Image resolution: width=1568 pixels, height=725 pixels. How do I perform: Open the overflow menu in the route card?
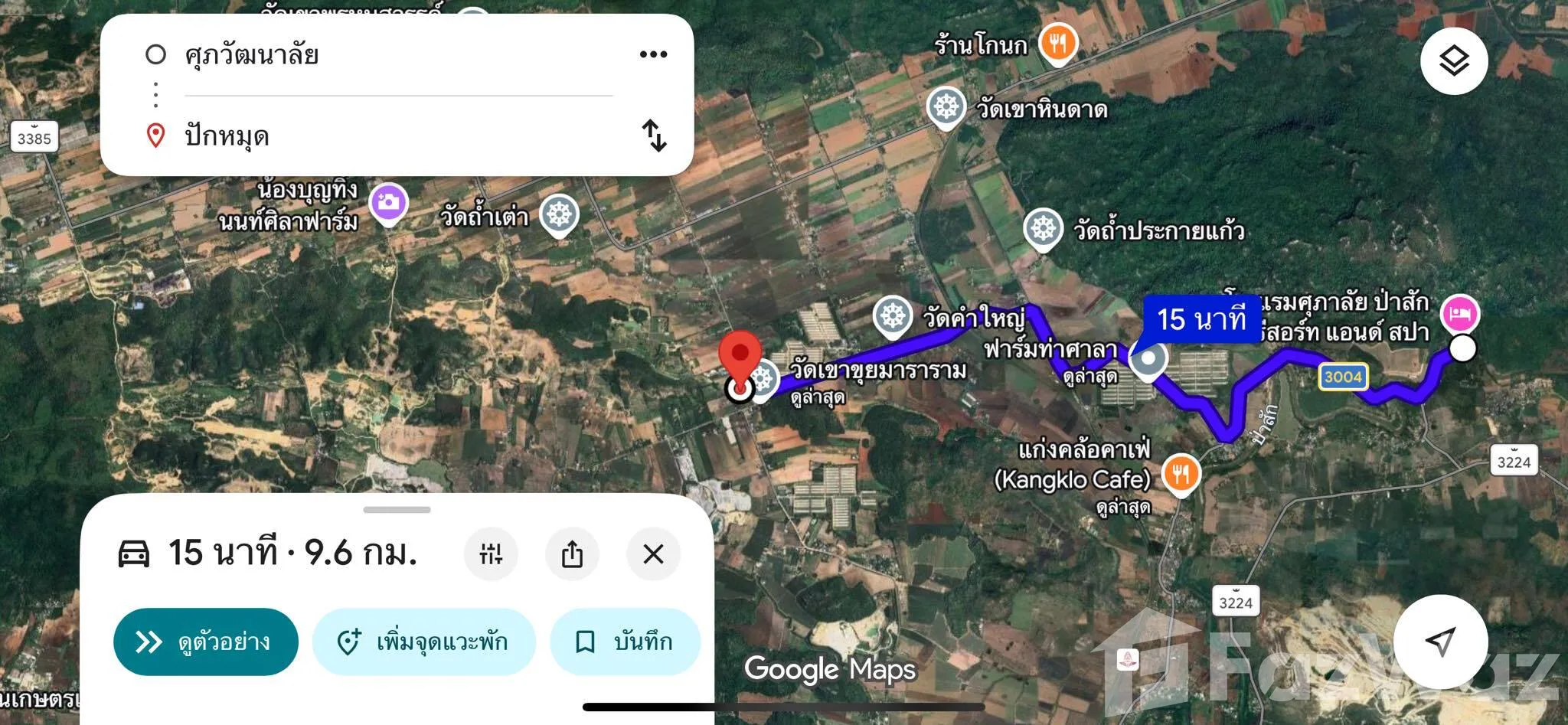(653, 54)
